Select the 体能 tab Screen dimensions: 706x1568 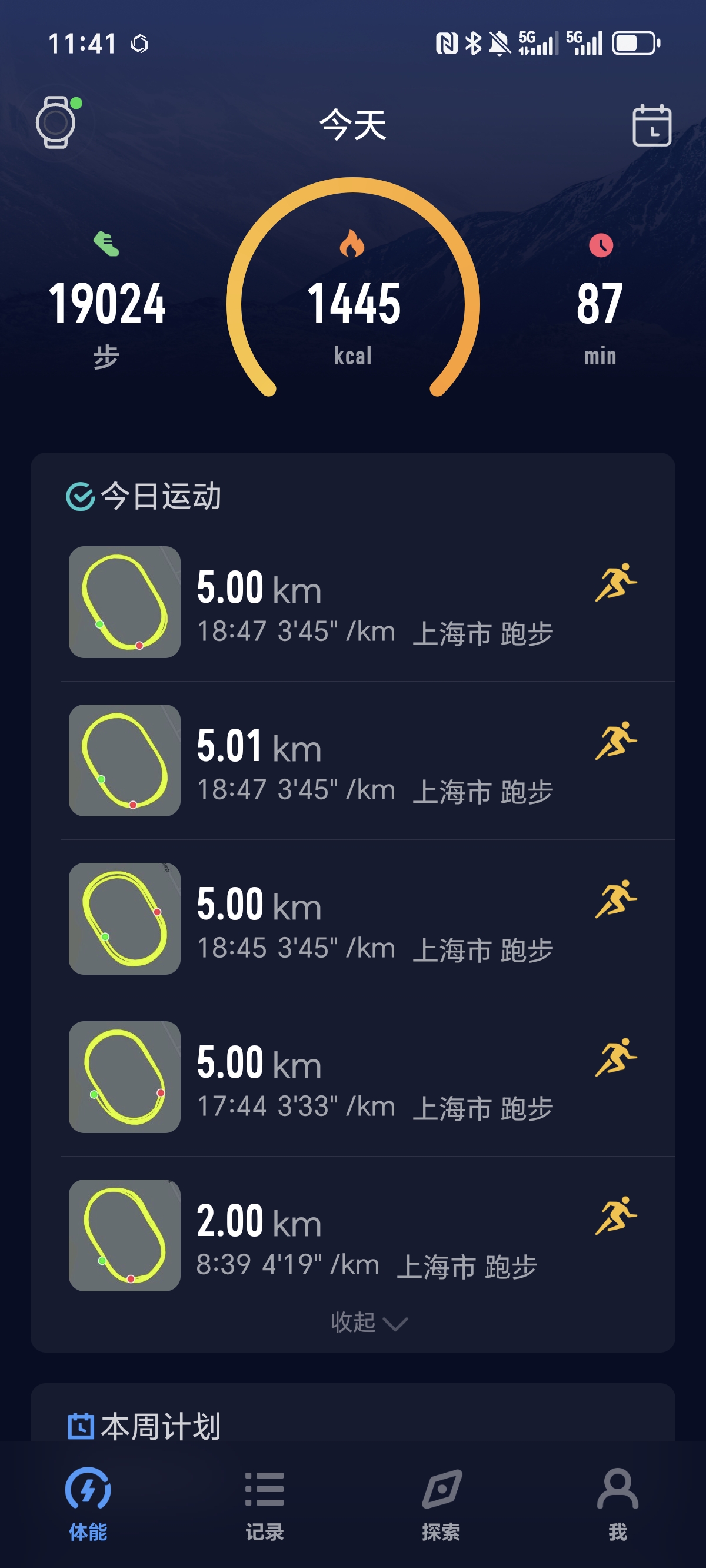click(88, 1503)
